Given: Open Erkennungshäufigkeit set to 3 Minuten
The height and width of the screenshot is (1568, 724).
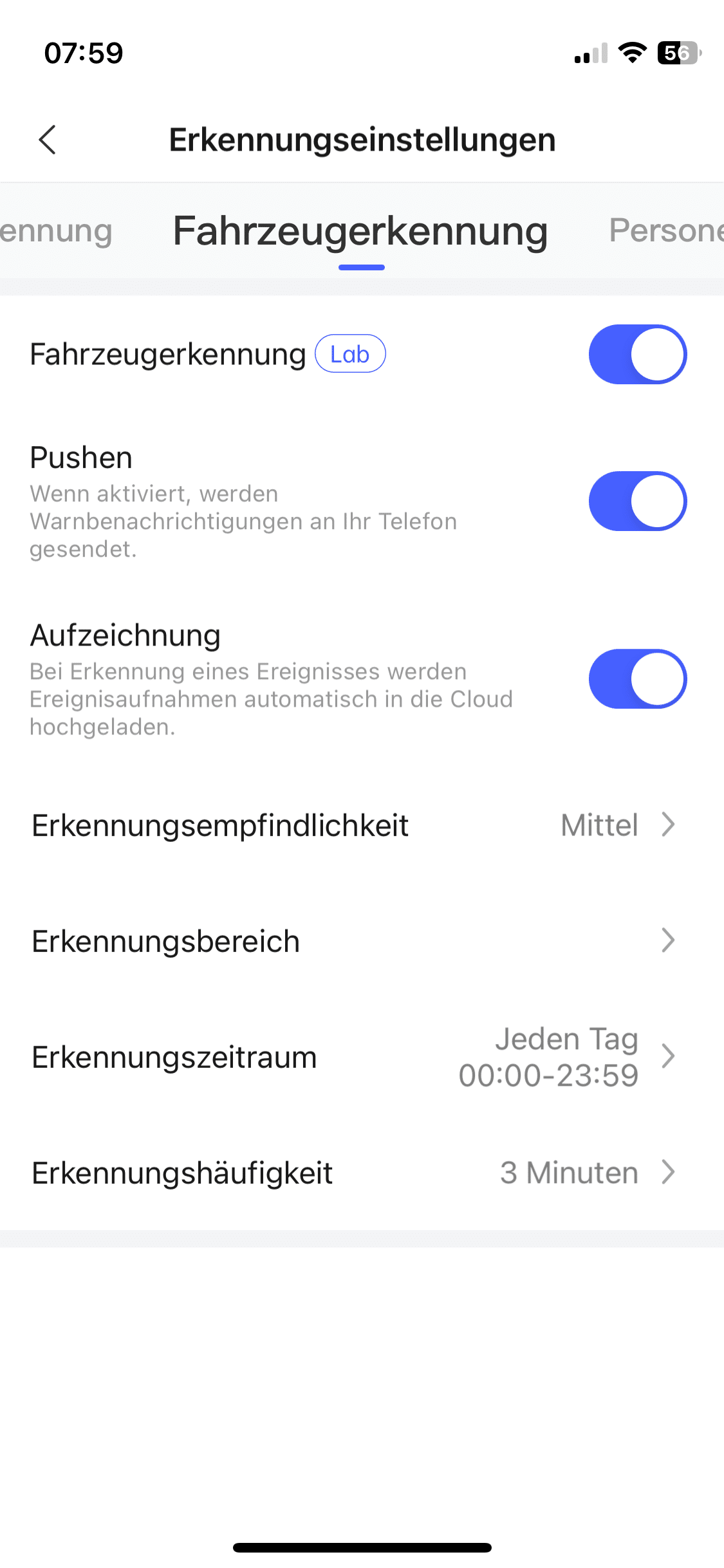Looking at the screenshot, I should pyautogui.click(x=362, y=1173).
